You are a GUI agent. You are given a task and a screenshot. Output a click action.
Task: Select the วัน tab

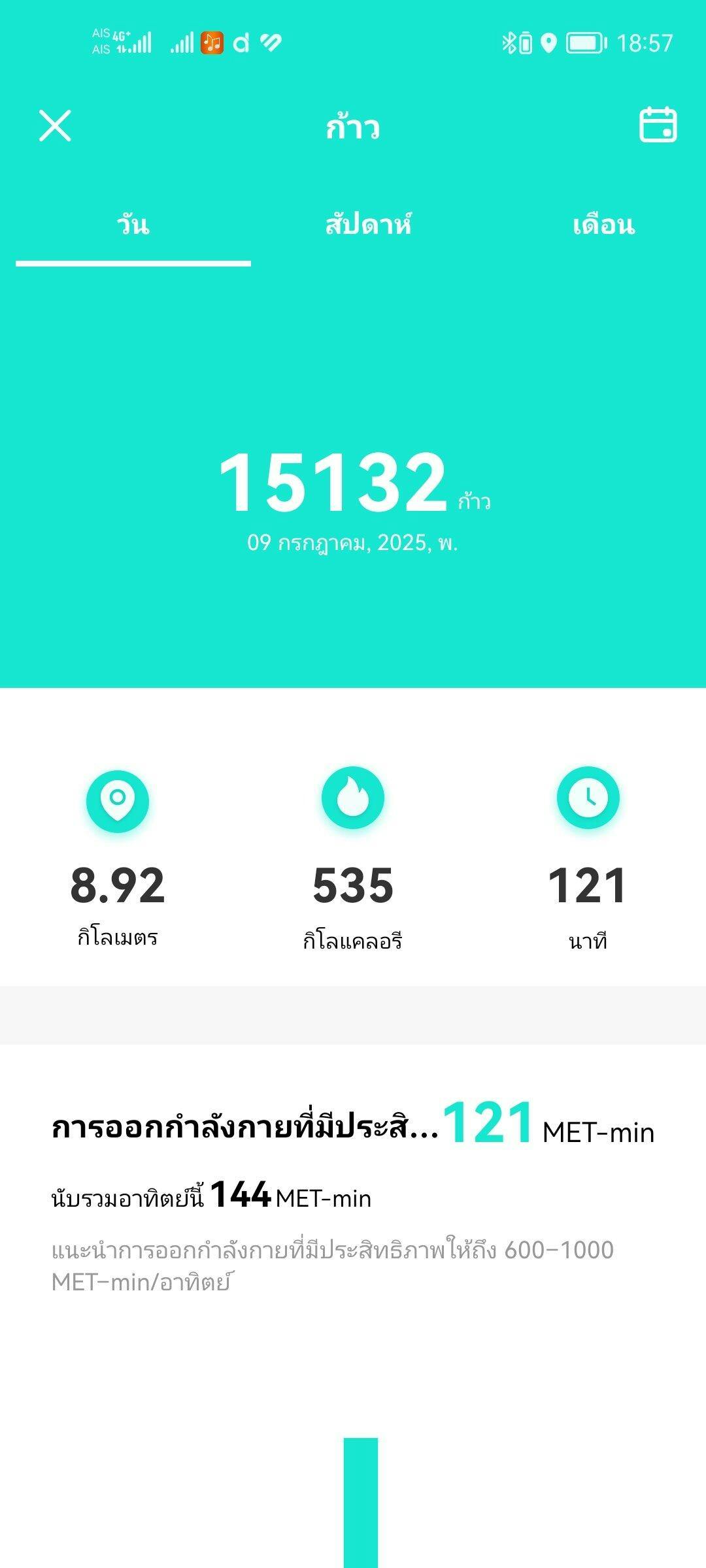133,224
